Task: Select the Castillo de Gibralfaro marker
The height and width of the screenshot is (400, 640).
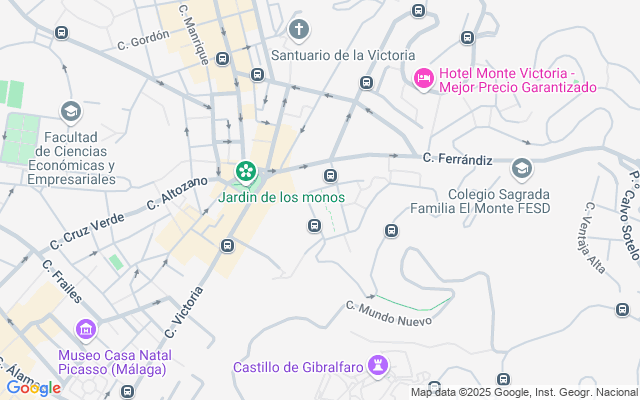Action: coord(379,365)
